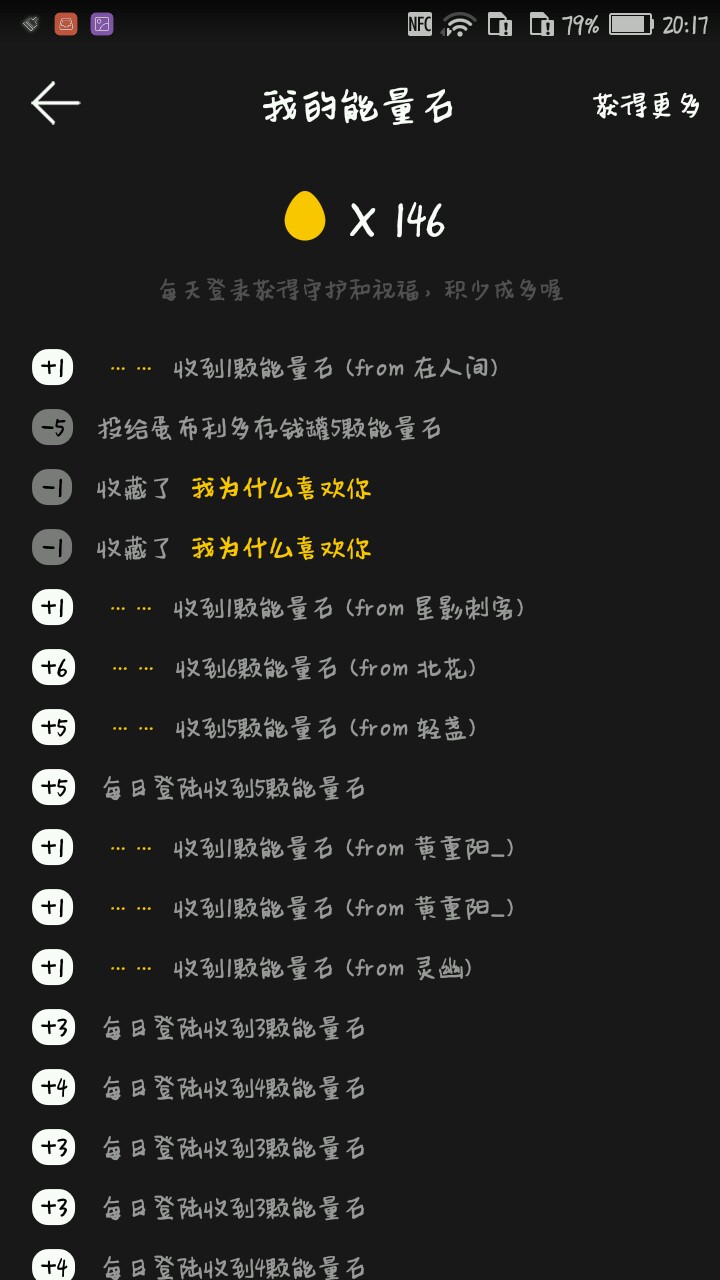Viewport: 720px width, 1280px height.
Task: Open 获得更多 to get more energy stones
Action: pos(646,106)
